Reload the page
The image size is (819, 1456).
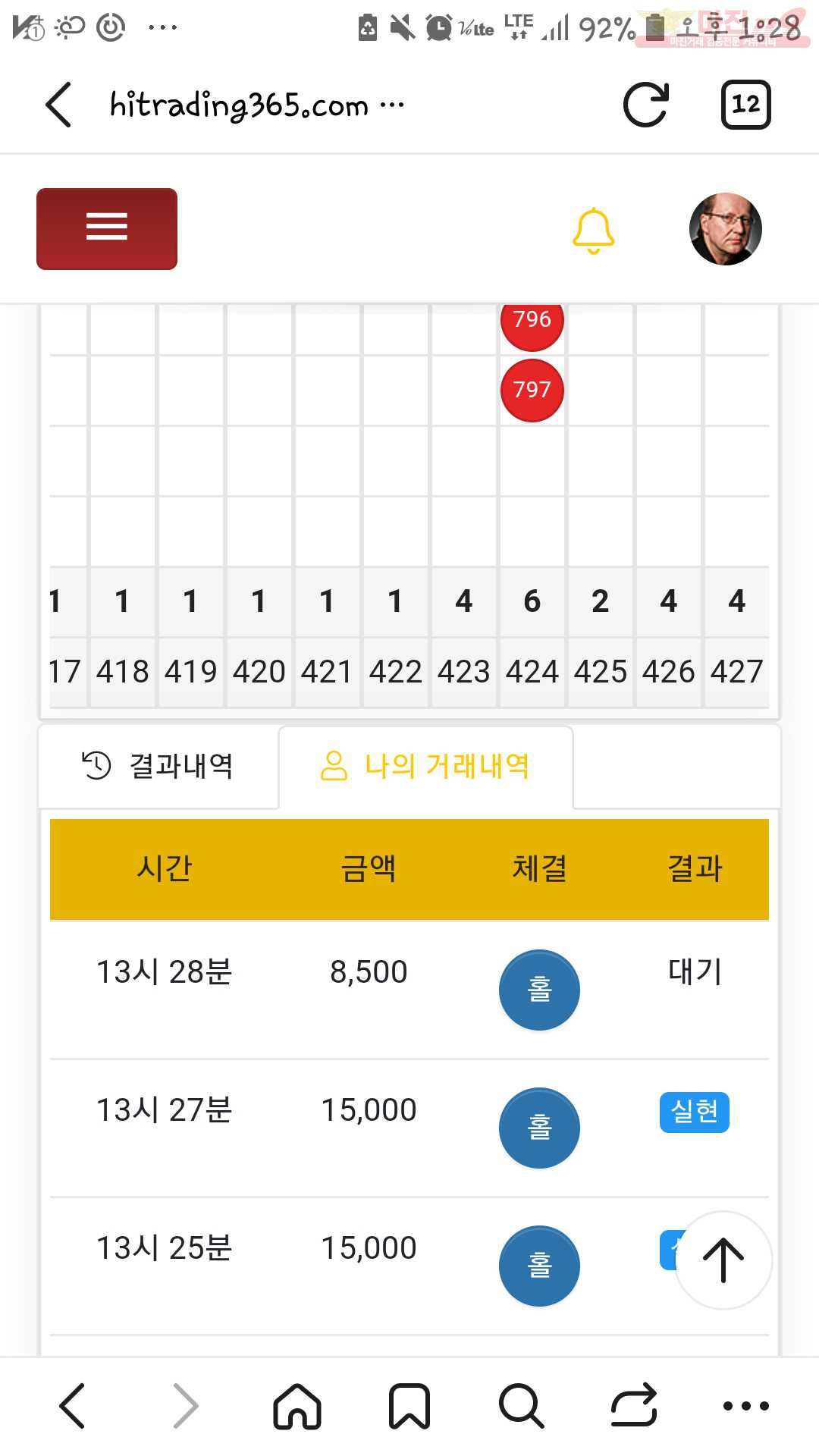pyautogui.click(x=646, y=105)
